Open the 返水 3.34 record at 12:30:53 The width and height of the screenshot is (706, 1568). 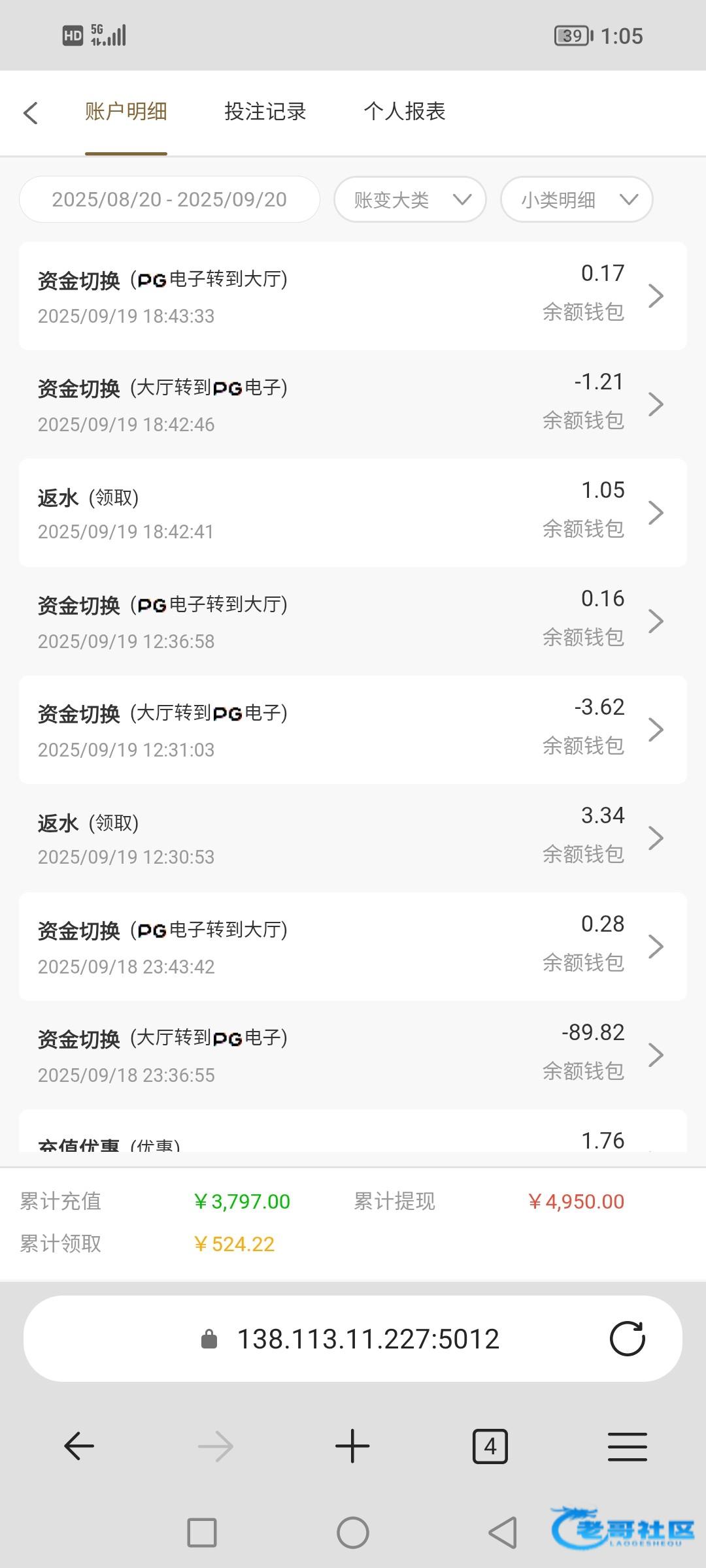pos(353,838)
